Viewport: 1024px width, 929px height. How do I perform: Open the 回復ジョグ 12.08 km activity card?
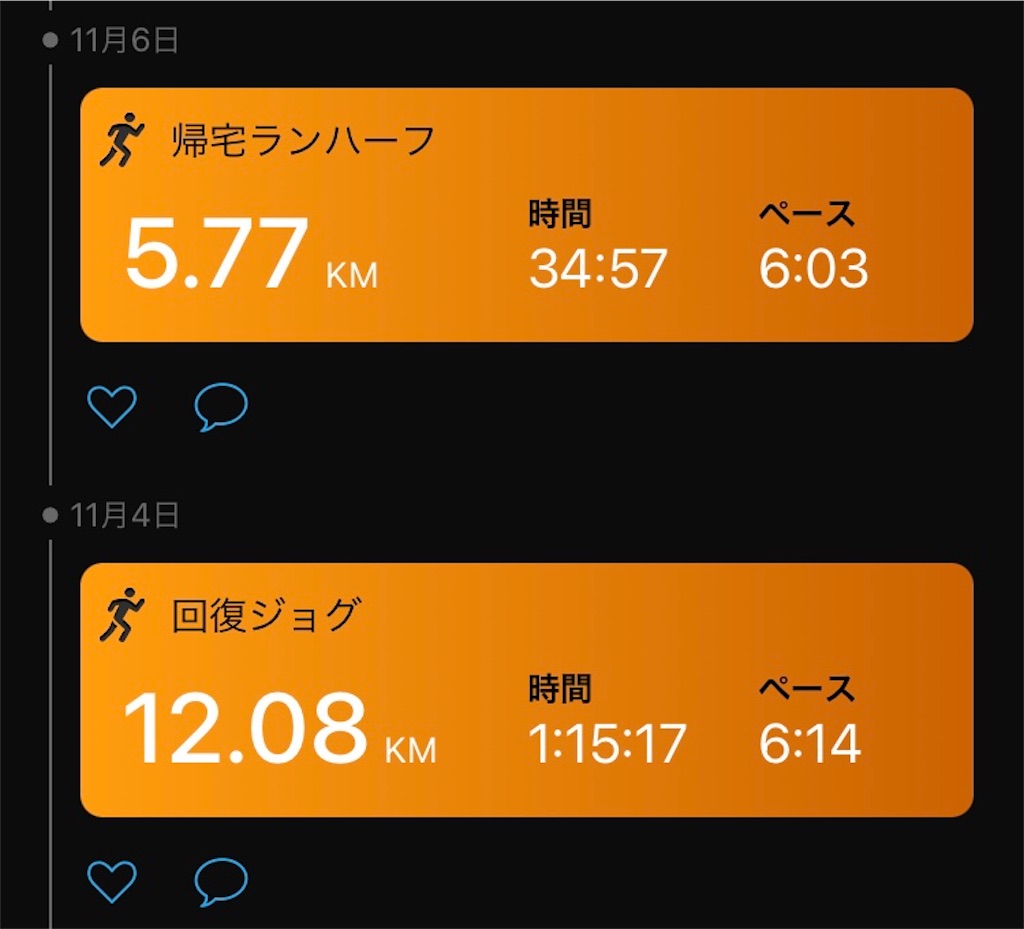(x=526, y=689)
